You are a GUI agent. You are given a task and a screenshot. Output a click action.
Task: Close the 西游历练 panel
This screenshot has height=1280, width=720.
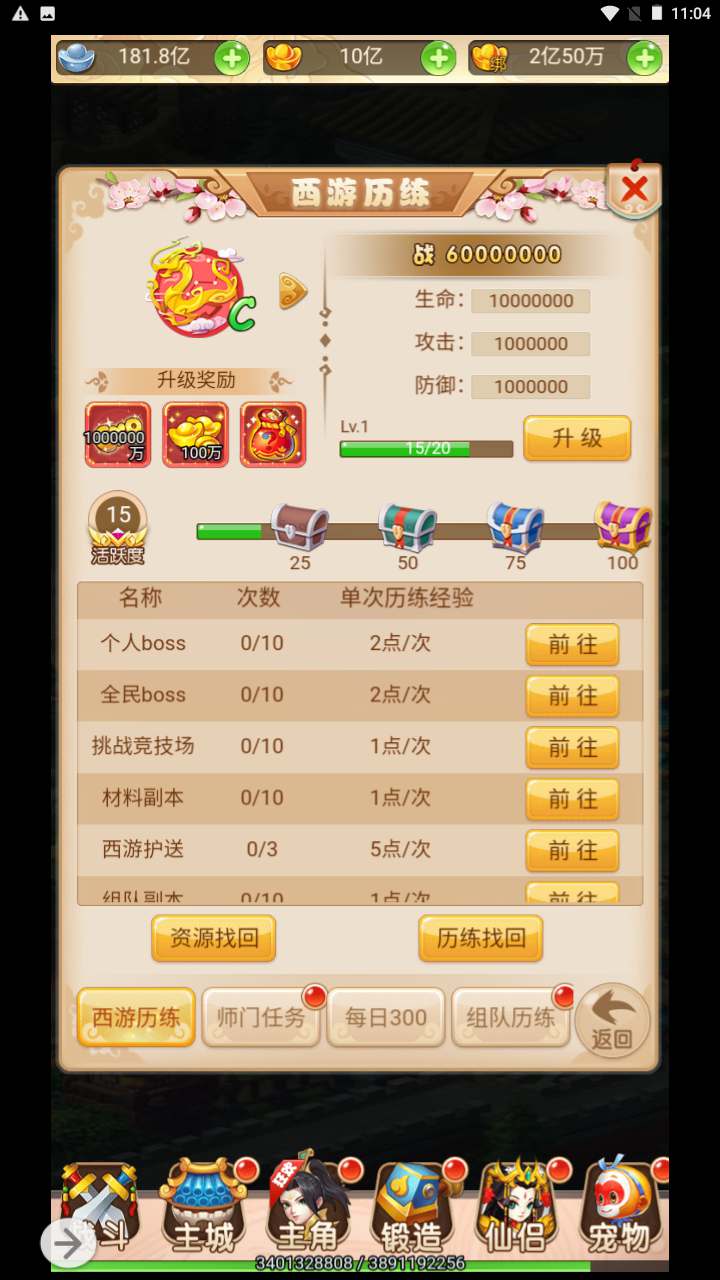[634, 189]
